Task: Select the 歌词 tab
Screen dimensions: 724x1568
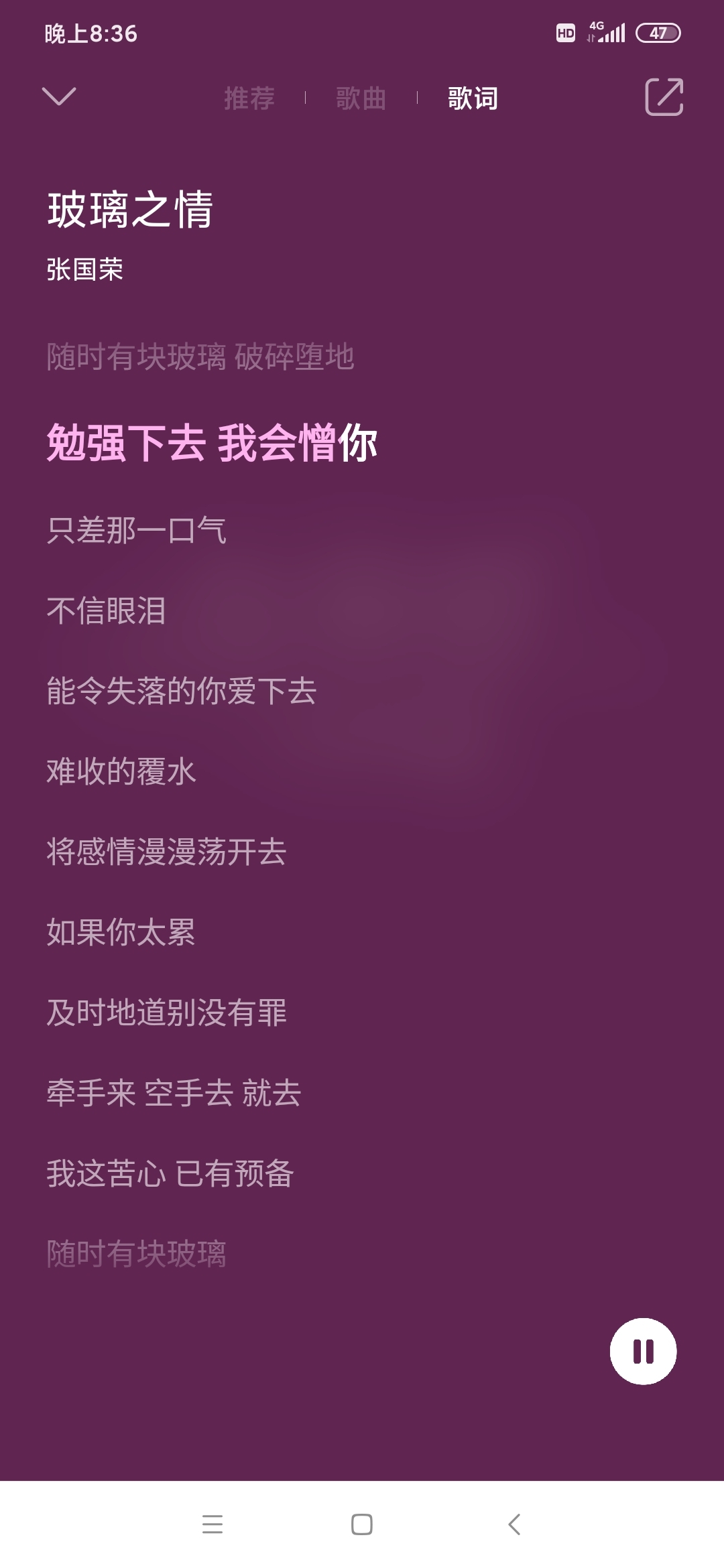Action: click(473, 99)
